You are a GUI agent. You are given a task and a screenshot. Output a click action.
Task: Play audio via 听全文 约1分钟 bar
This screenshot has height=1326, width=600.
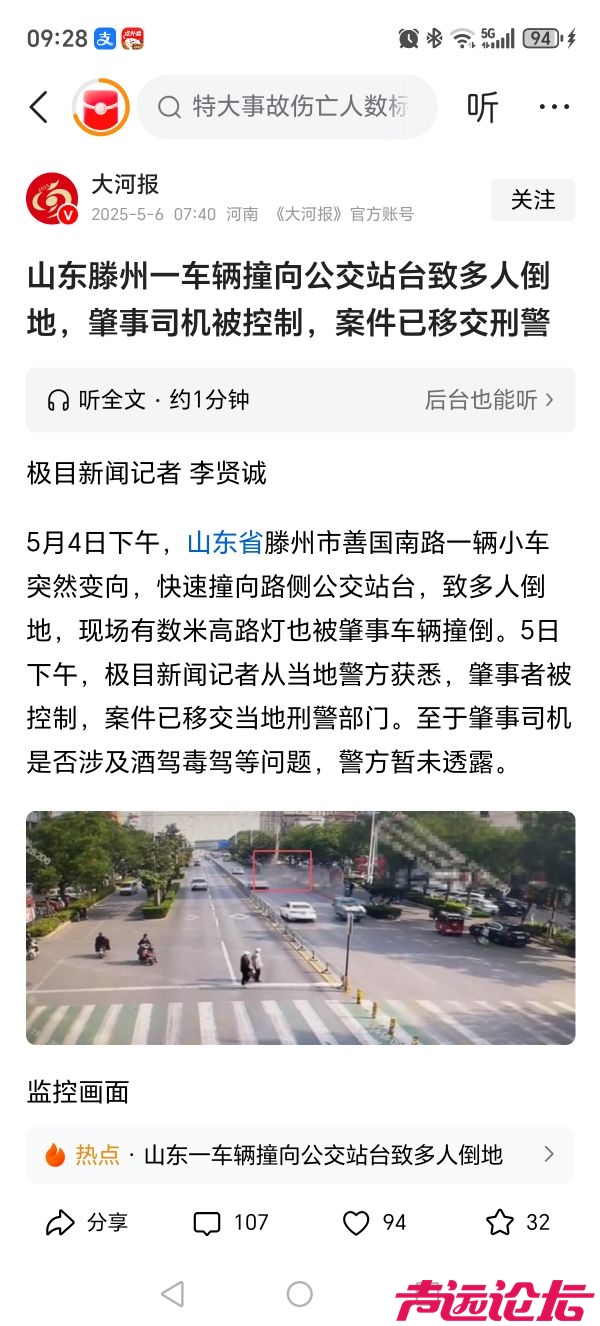300,400
